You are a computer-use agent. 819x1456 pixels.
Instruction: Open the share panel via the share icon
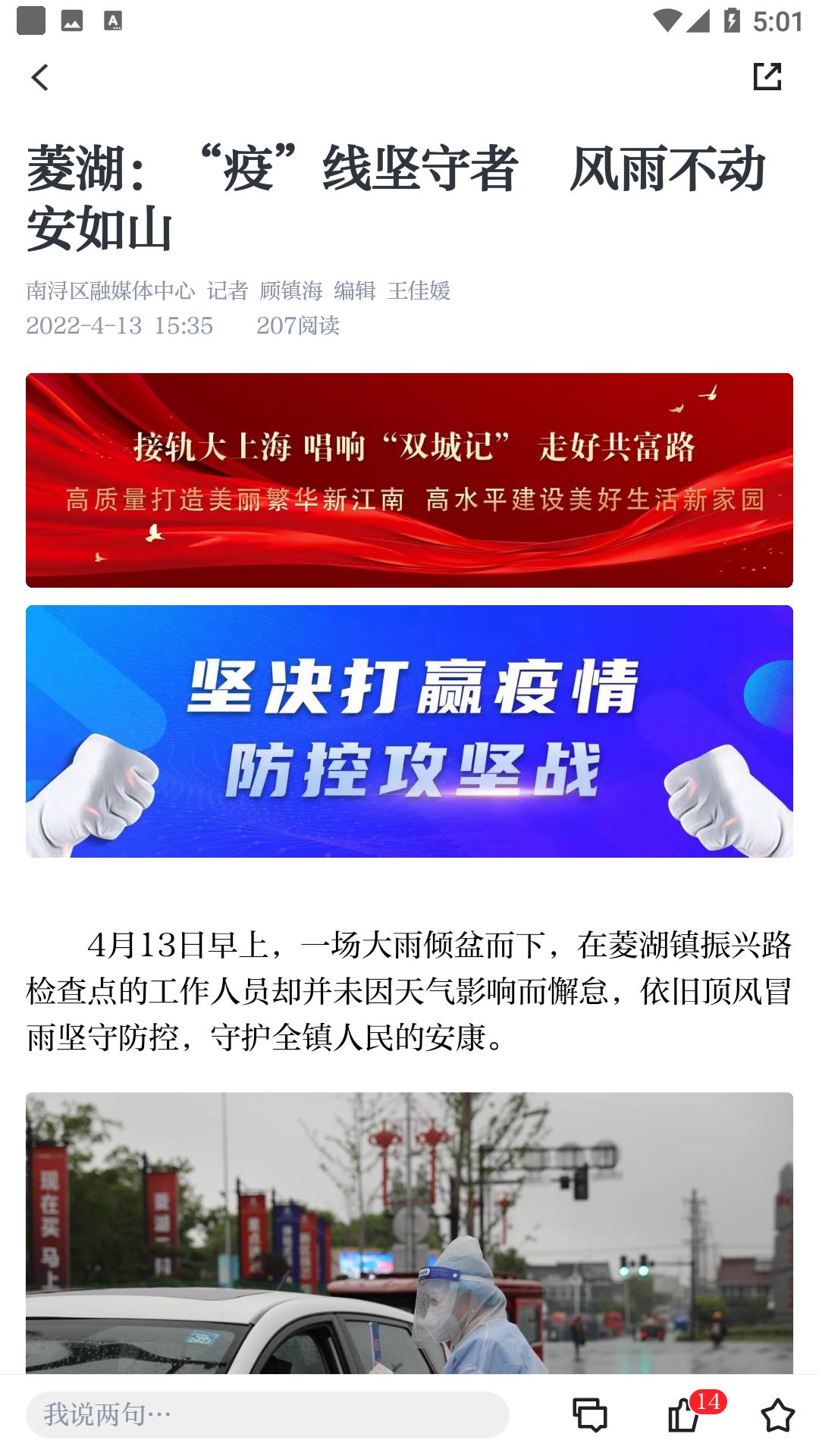pos(769,77)
